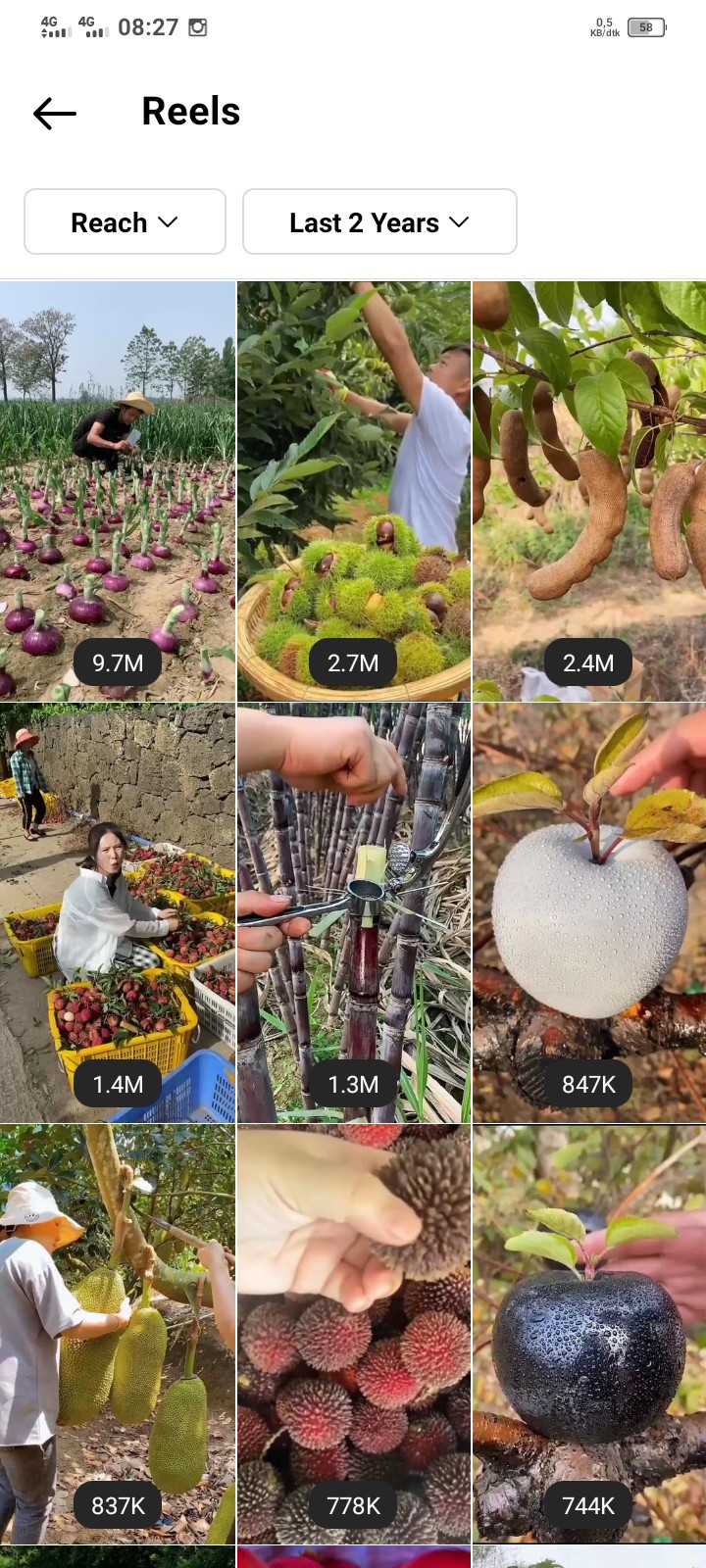Go back using the arrow icon
706x1568 pixels.
click(55, 114)
